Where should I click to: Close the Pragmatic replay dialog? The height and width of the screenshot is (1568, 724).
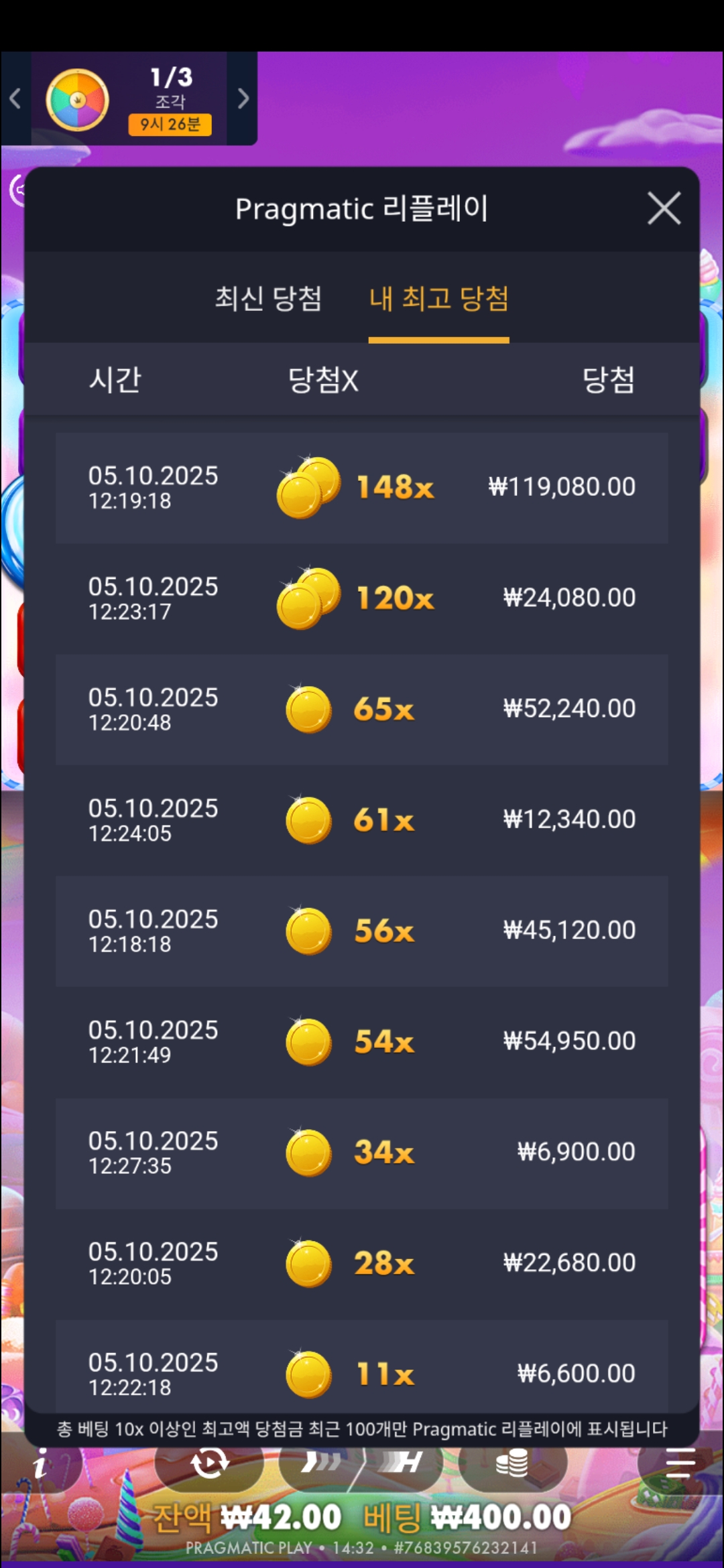pyautogui.click(x=664, y=208)
